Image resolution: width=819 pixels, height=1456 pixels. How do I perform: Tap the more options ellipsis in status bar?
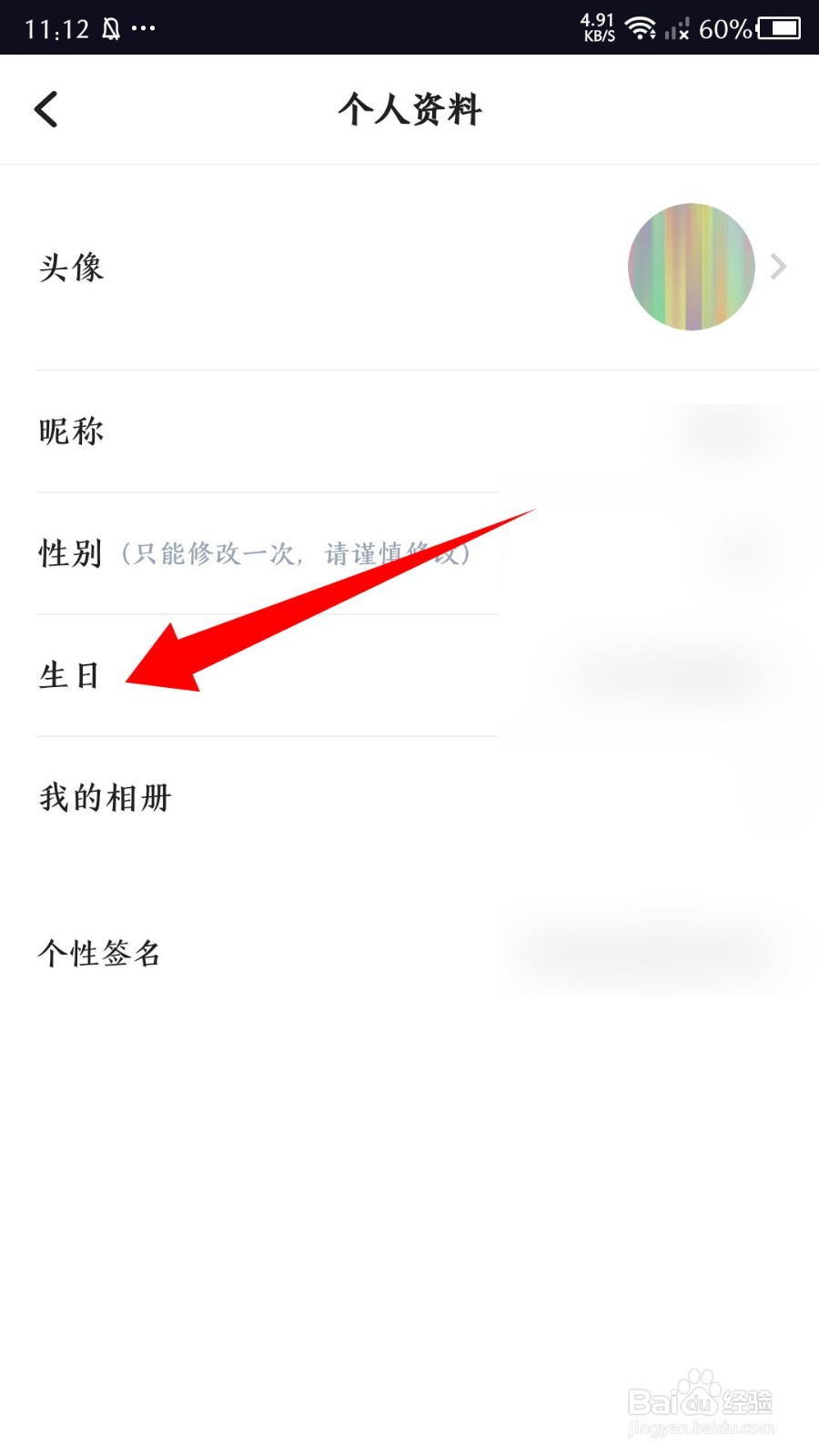tap(144, 29)
